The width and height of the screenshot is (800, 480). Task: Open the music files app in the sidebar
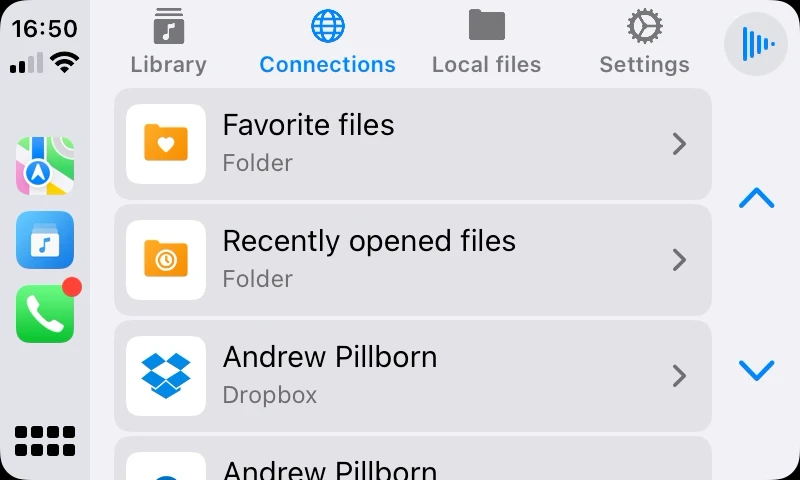pyautogui.click(x=45, y=240)
